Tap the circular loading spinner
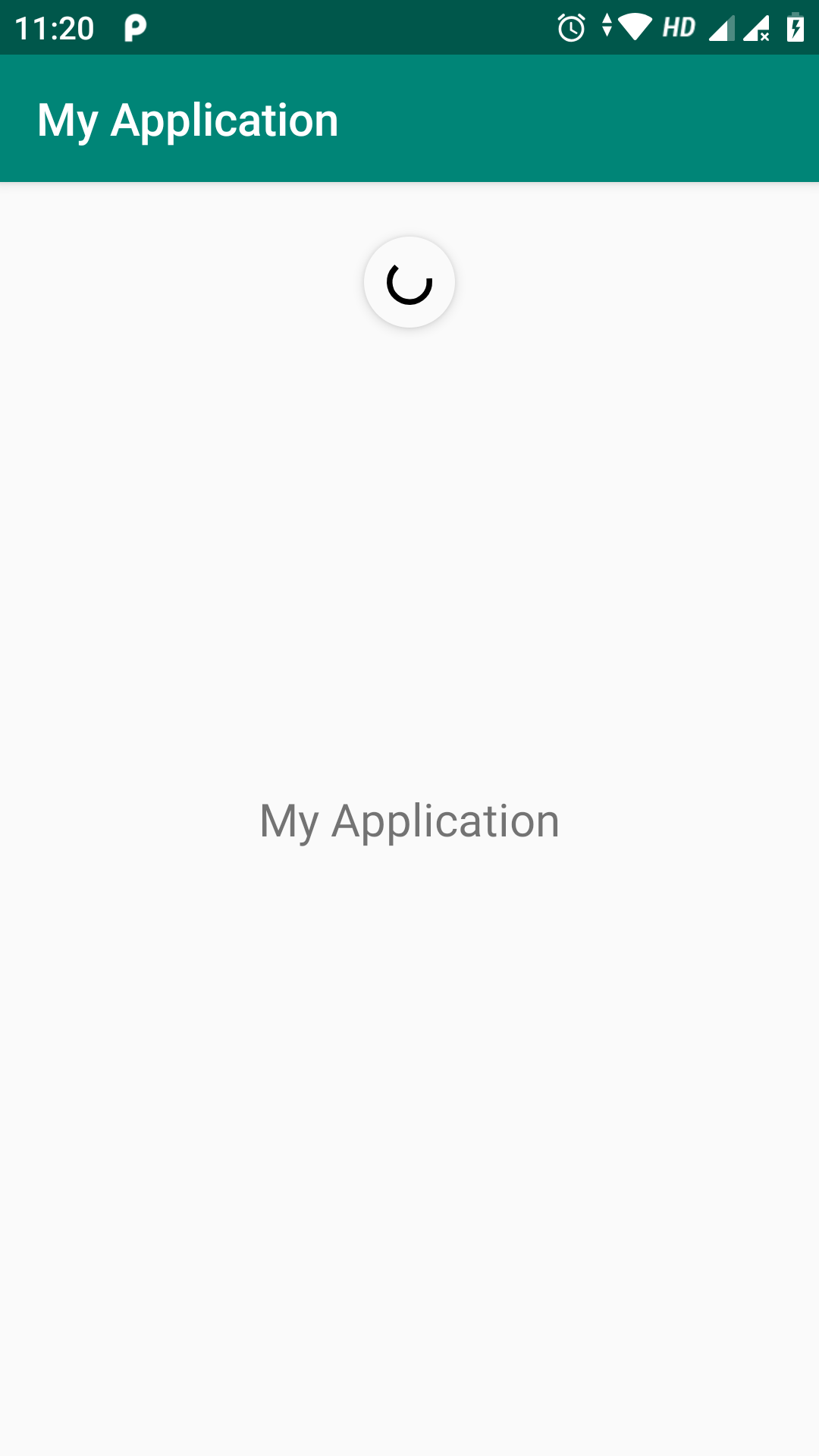 409,281
